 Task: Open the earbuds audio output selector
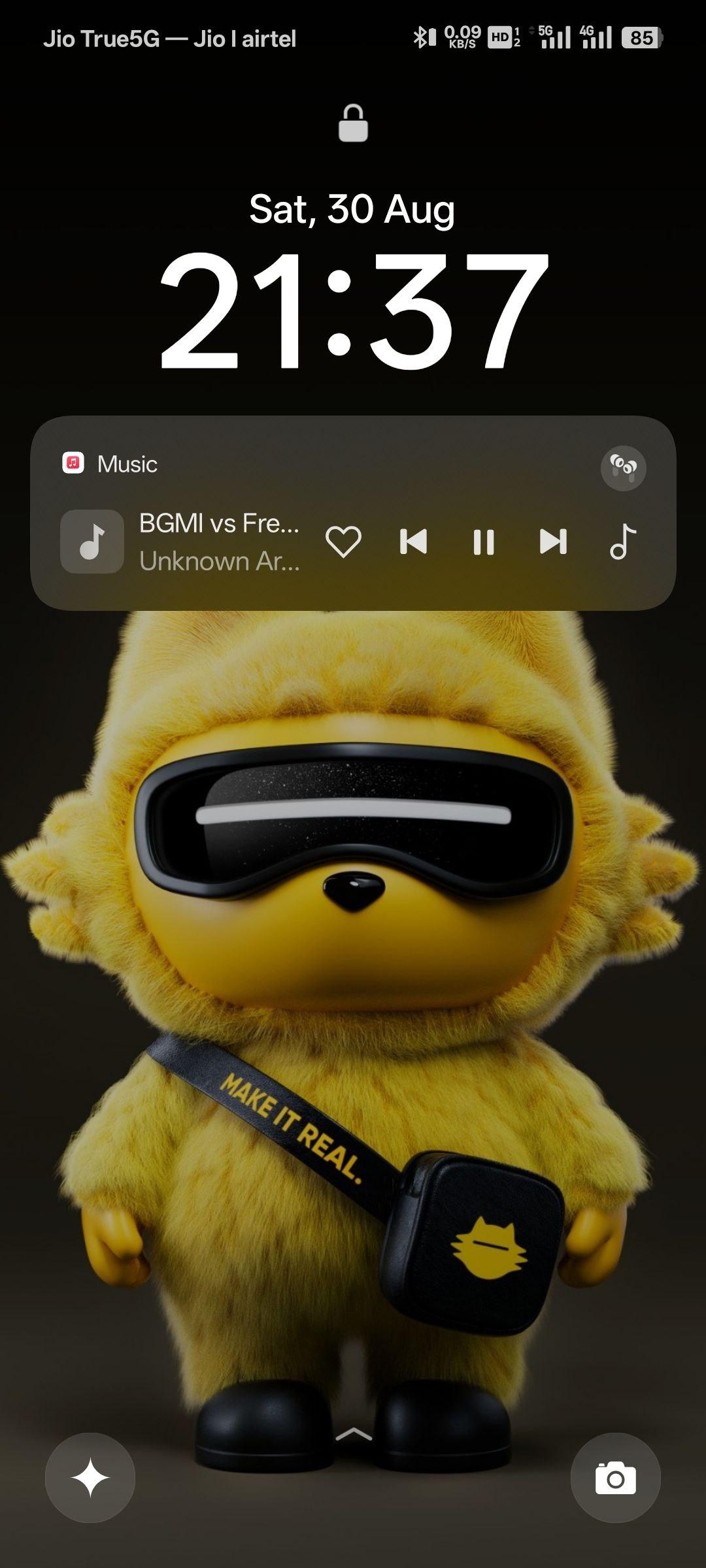coord(623,468)
